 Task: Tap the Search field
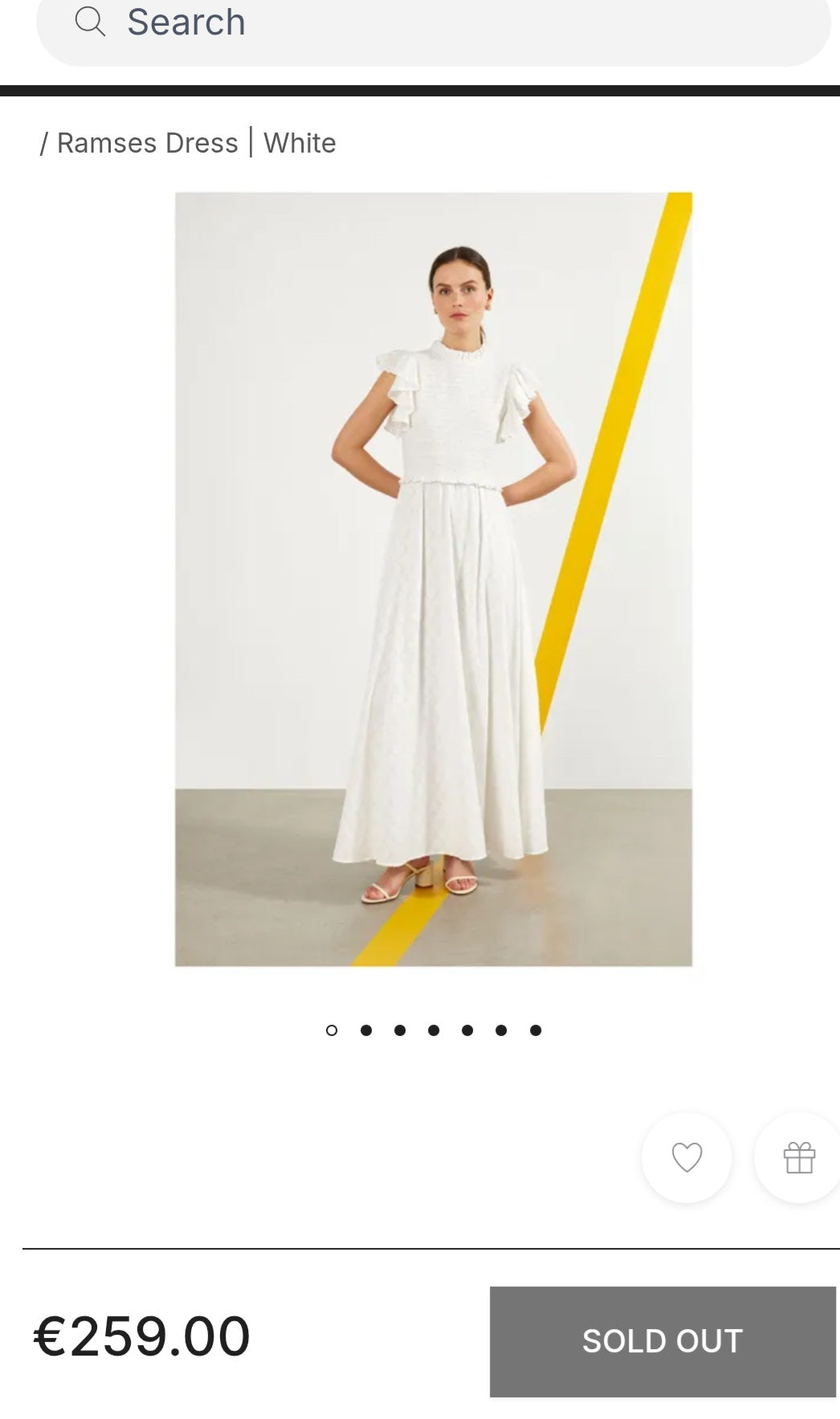point(434,24)
